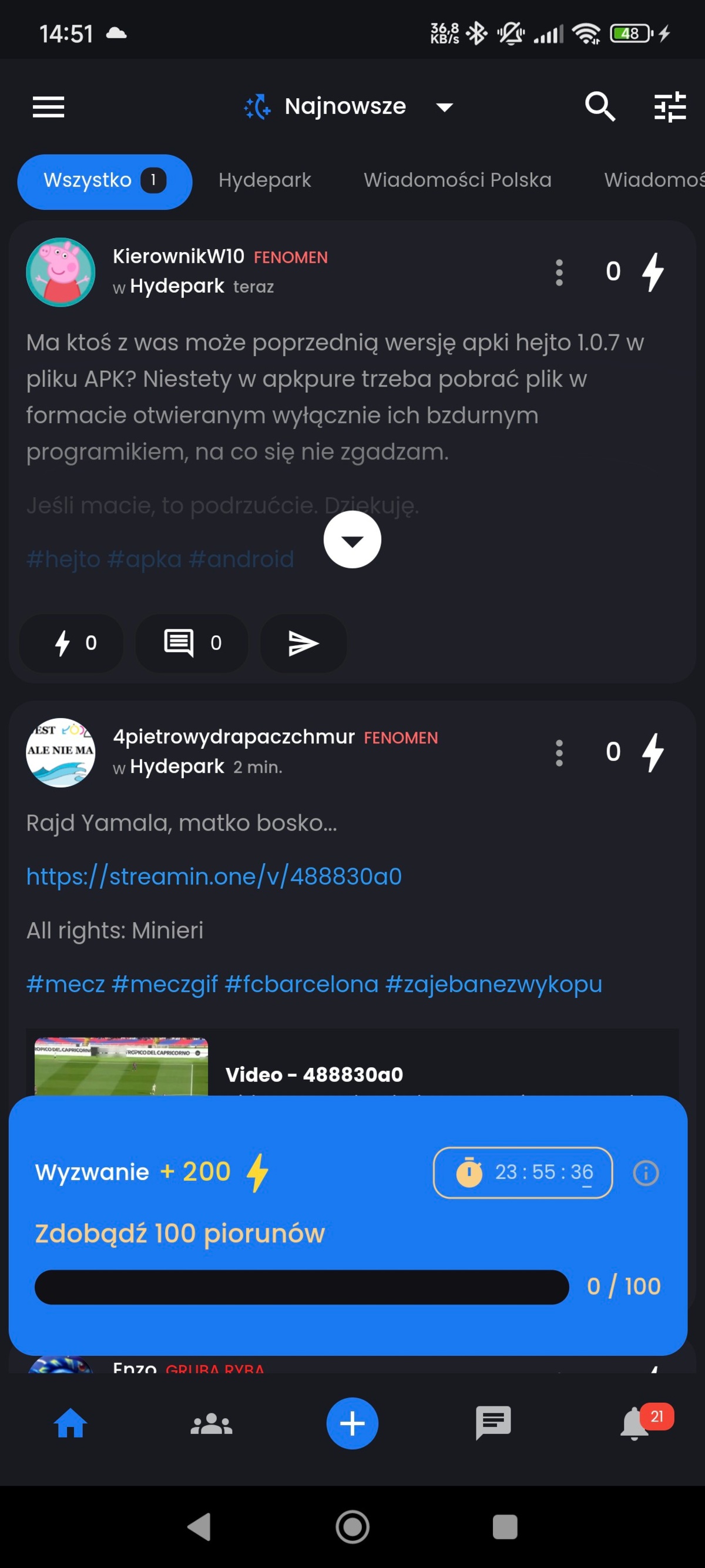The height and width of the screenshot is (1568, 705).
Task: Open the notifications bell
Action: [634, 1424]
